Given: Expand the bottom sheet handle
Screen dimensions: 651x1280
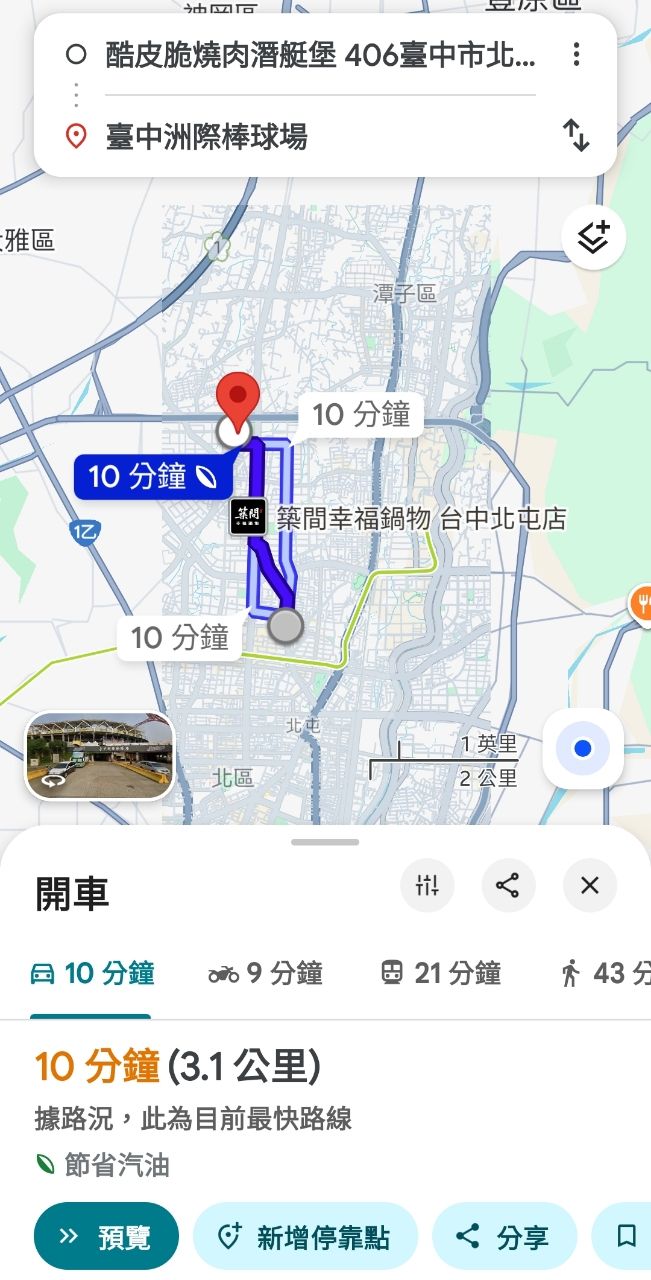Looking at the screenshot, I should pyautogui.click(x=325, y=842).
